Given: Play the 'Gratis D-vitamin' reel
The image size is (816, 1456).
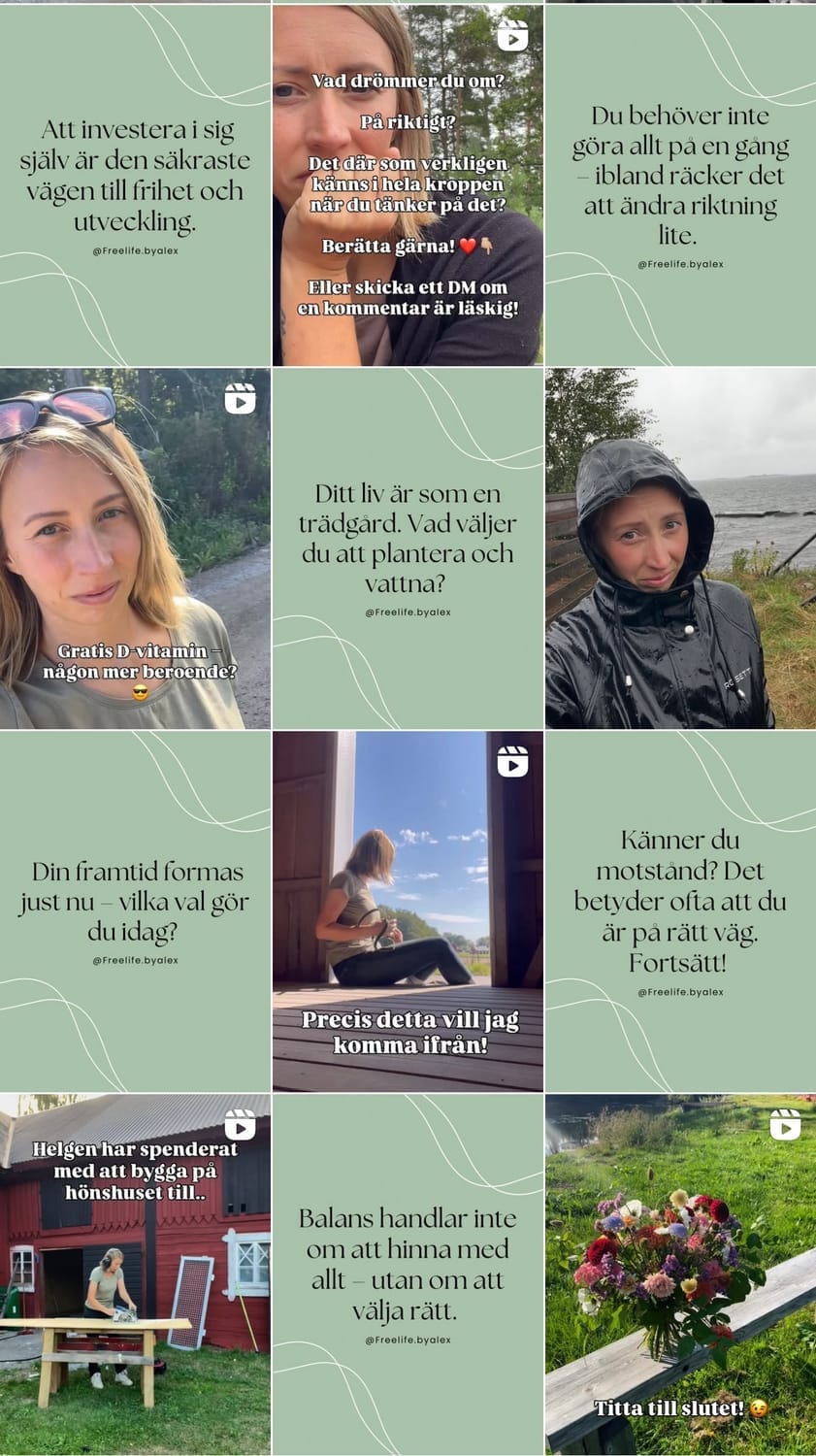Looking at the screenshot, I should pyautogui.click(x=135, y=548).
